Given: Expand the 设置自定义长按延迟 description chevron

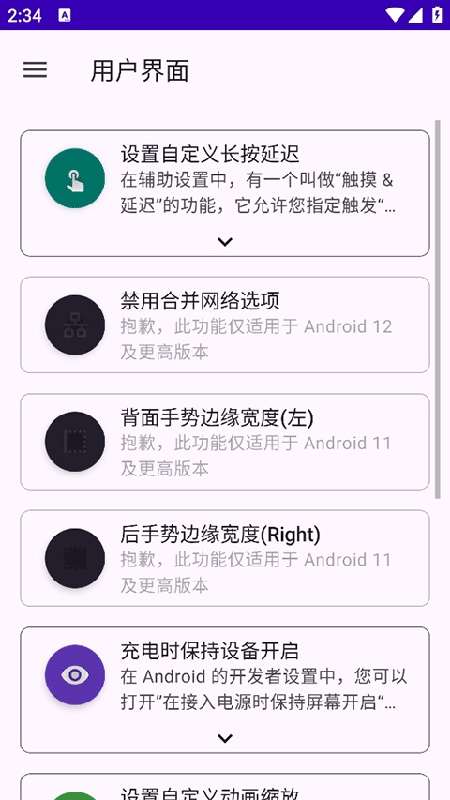Looking at the screenshot, I should (225, 242).
